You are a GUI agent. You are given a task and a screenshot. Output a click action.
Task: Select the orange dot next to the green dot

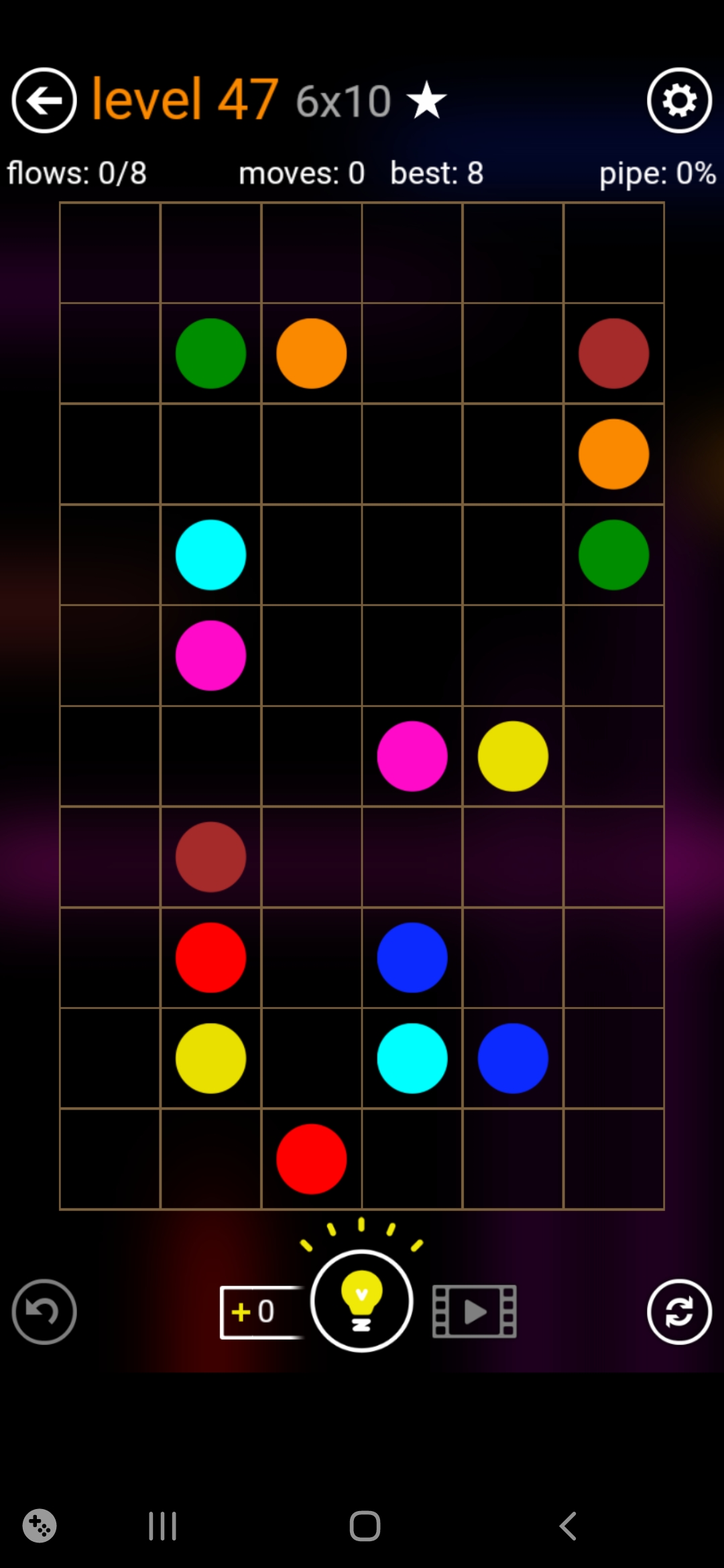[311, 353]
